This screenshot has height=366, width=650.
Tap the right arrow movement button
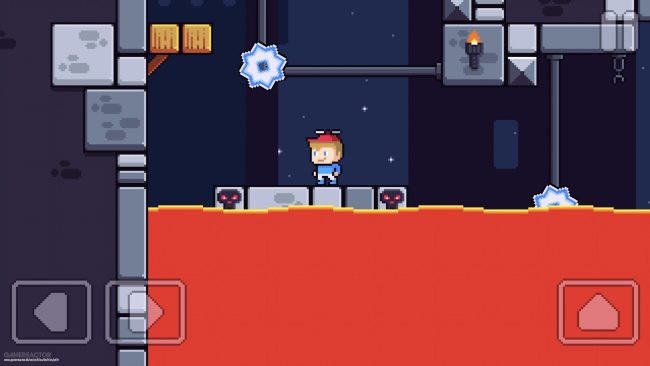[146, 312]
